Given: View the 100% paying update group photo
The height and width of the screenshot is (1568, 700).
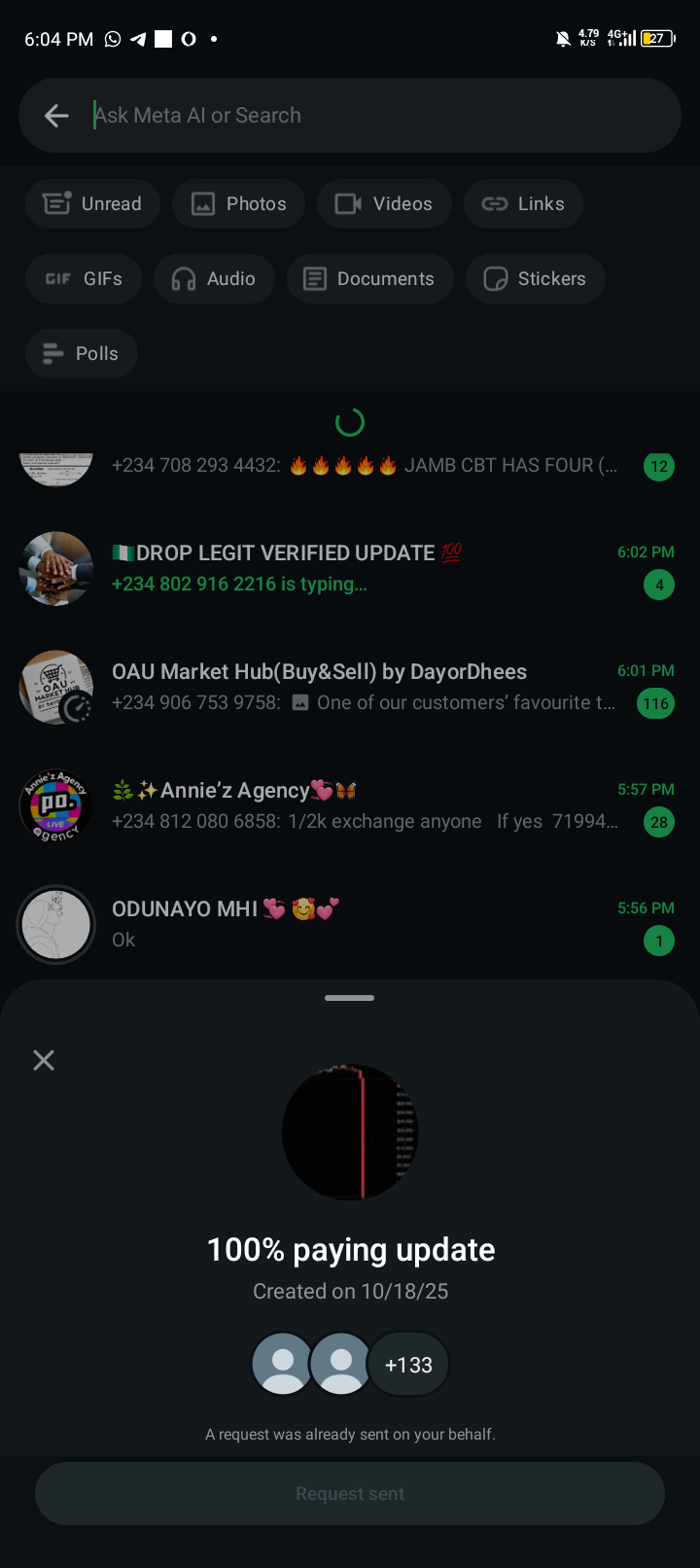Looking at the screenshot, I should (350, 1131).
